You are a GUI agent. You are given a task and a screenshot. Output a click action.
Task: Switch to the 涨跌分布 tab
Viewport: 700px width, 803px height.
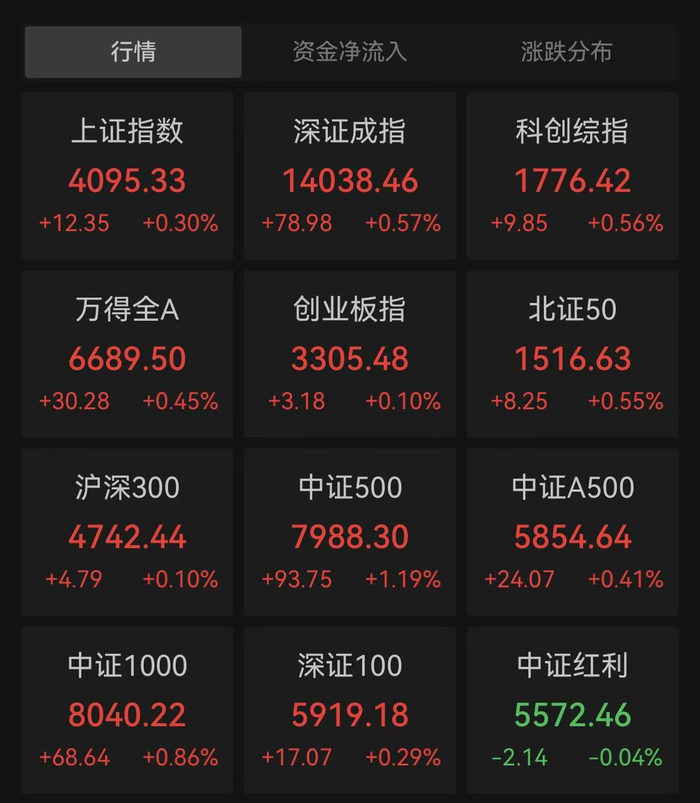566,52
